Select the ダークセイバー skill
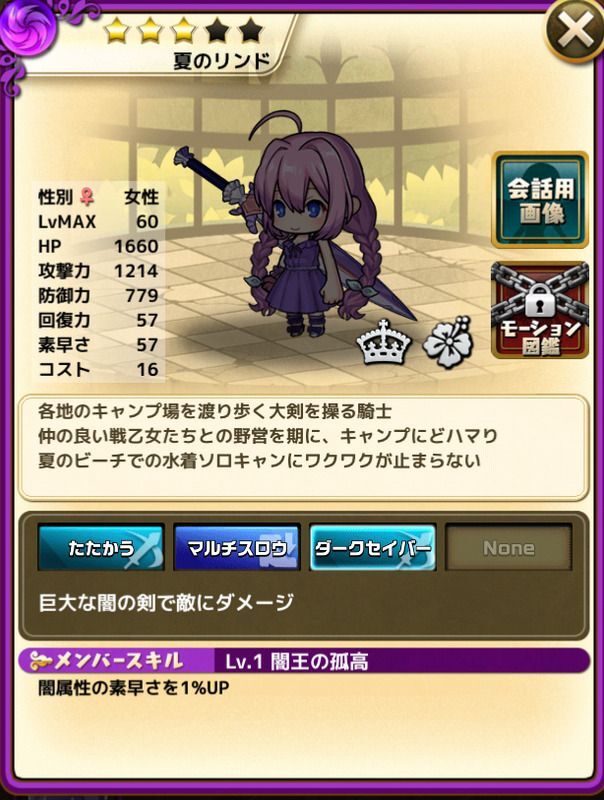 point(372,548)
